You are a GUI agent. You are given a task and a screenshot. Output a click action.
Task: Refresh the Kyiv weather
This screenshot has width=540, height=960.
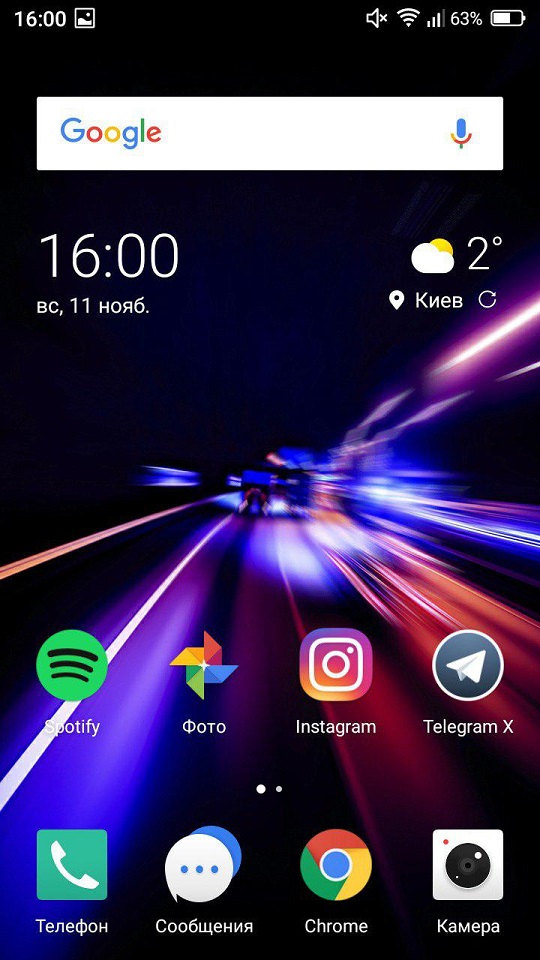487,299
